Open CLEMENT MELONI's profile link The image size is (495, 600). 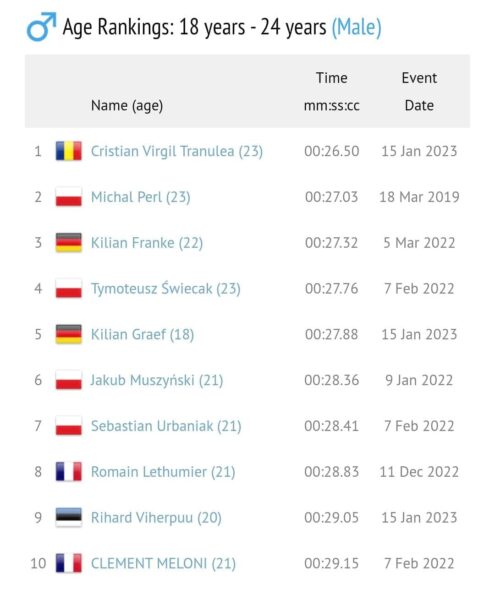163,563
